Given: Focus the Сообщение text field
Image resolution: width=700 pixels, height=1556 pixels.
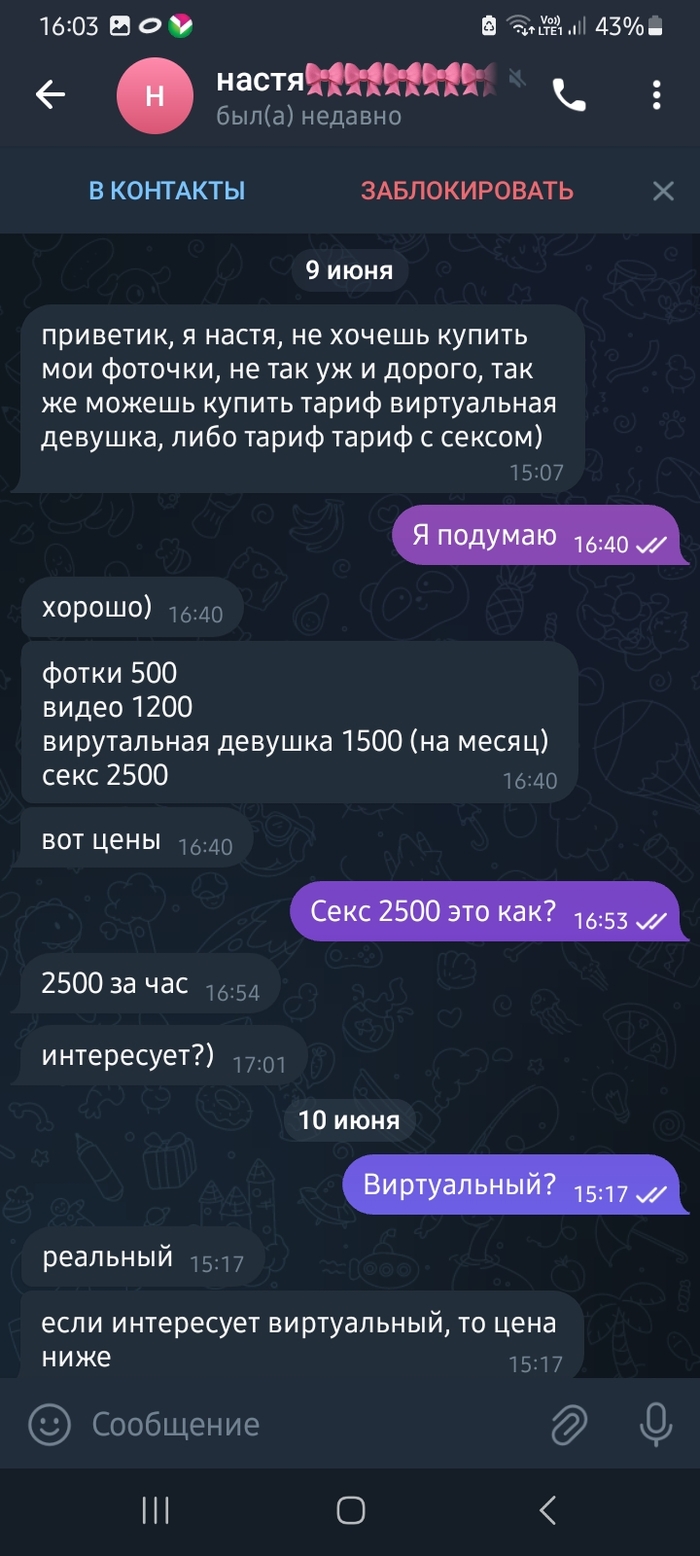Looking at the screenshot, I should click(300, 1424).
